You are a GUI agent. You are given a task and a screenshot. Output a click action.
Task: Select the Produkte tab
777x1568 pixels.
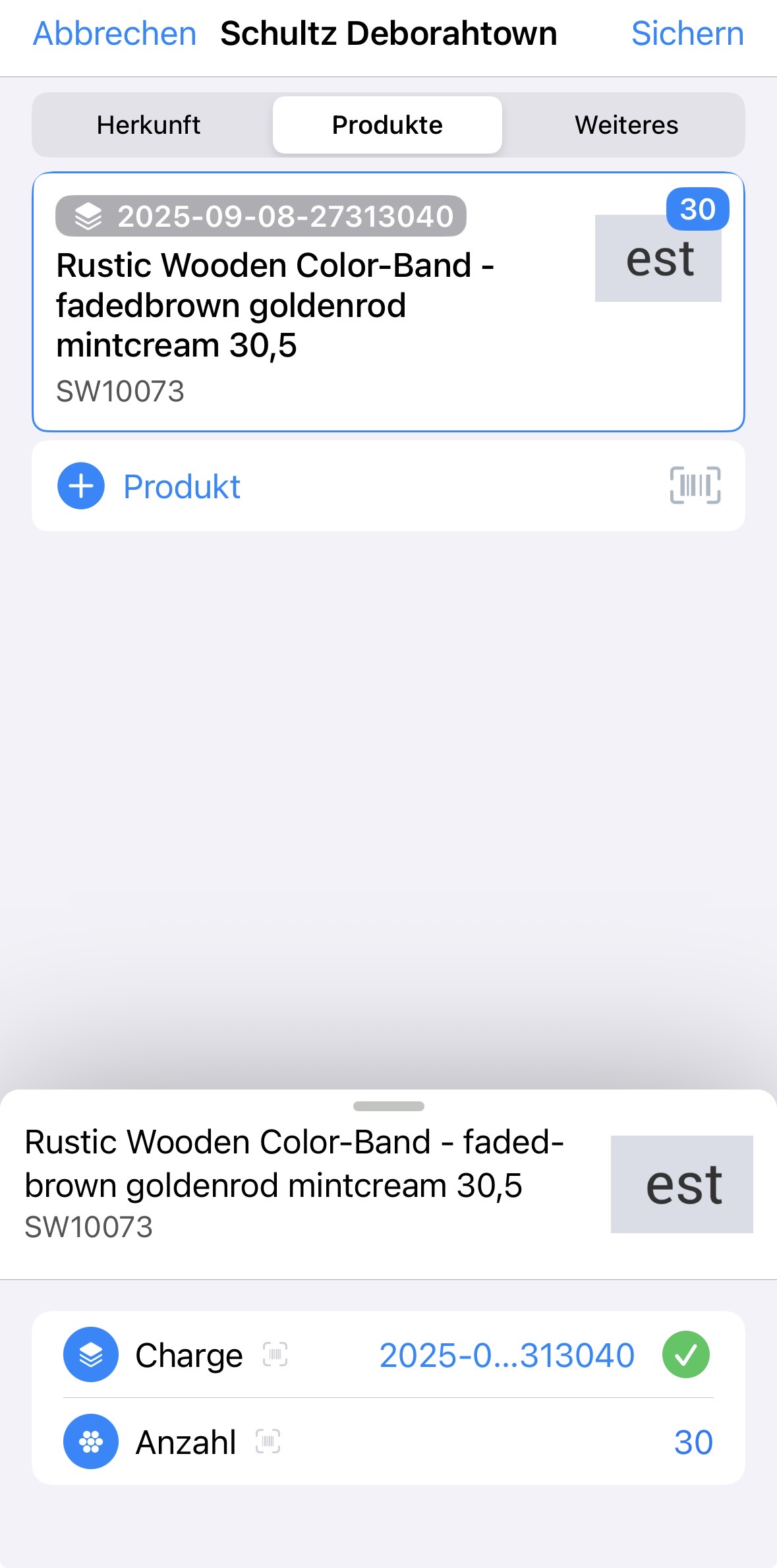tap(388, 125)
